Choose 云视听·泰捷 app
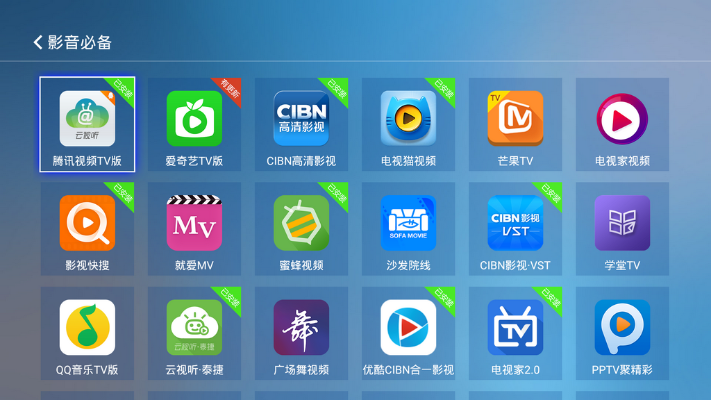The width and height of the screenshot is (711, 400). [194, 333]
